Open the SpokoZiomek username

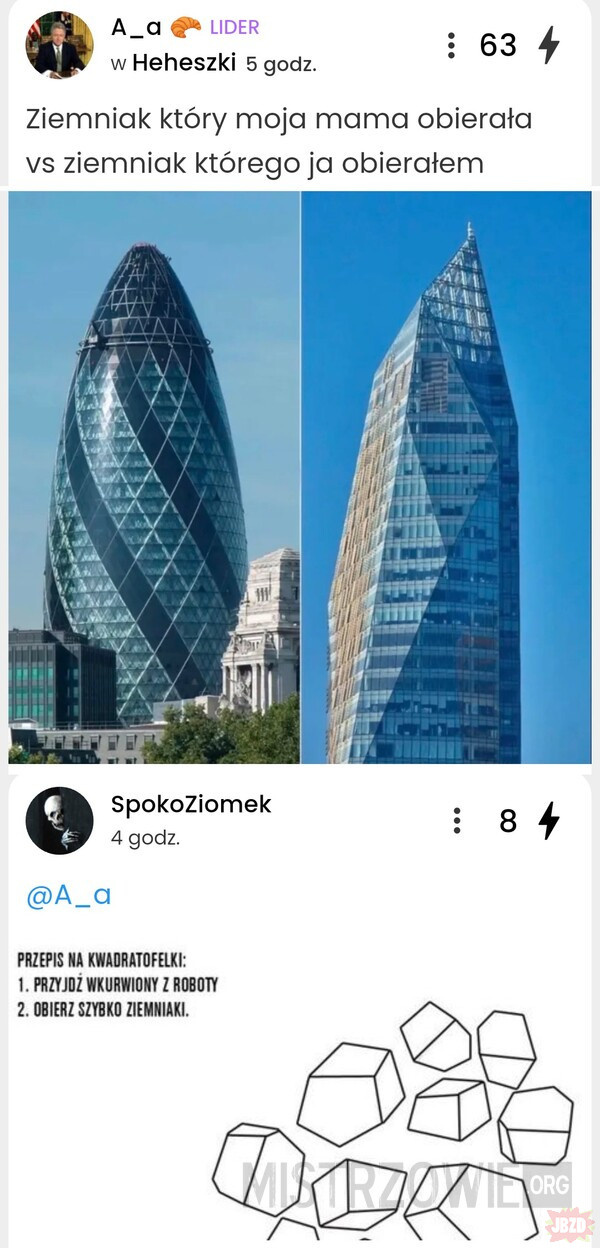pos(191,804)
